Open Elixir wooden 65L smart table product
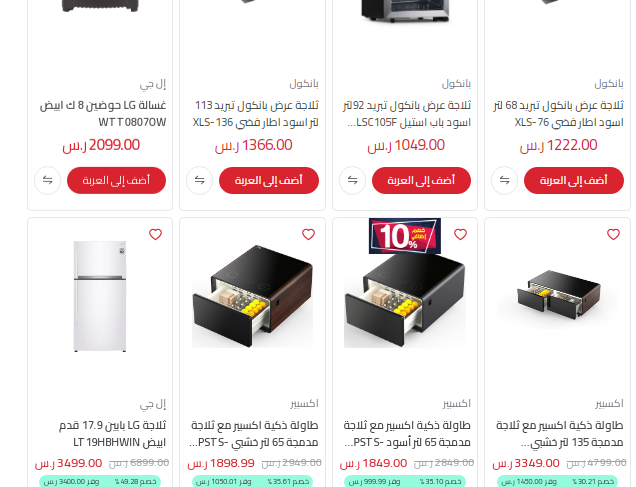The height and width of the screenshot is (487, 636). [252, 297]
